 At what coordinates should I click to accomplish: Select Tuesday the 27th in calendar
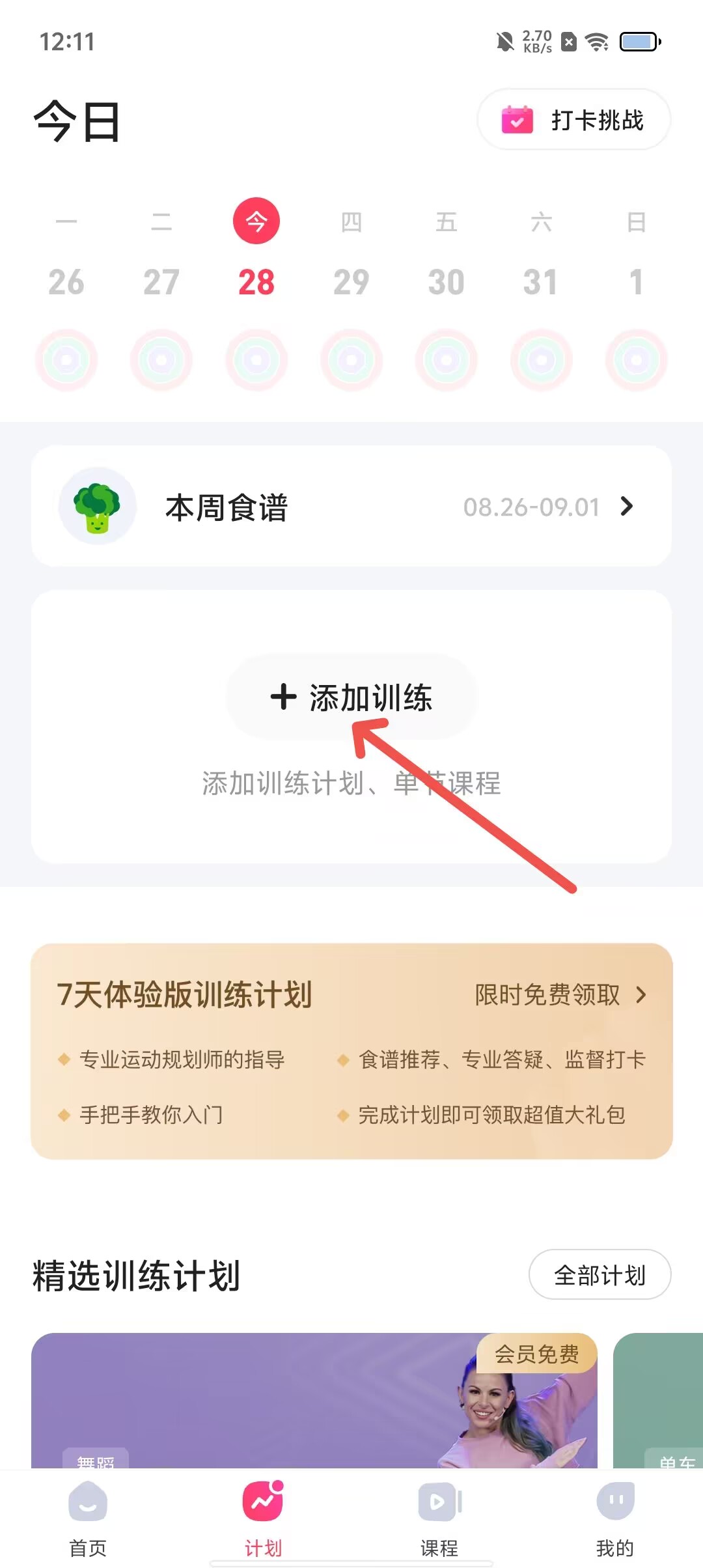click(x=161, y=282)
